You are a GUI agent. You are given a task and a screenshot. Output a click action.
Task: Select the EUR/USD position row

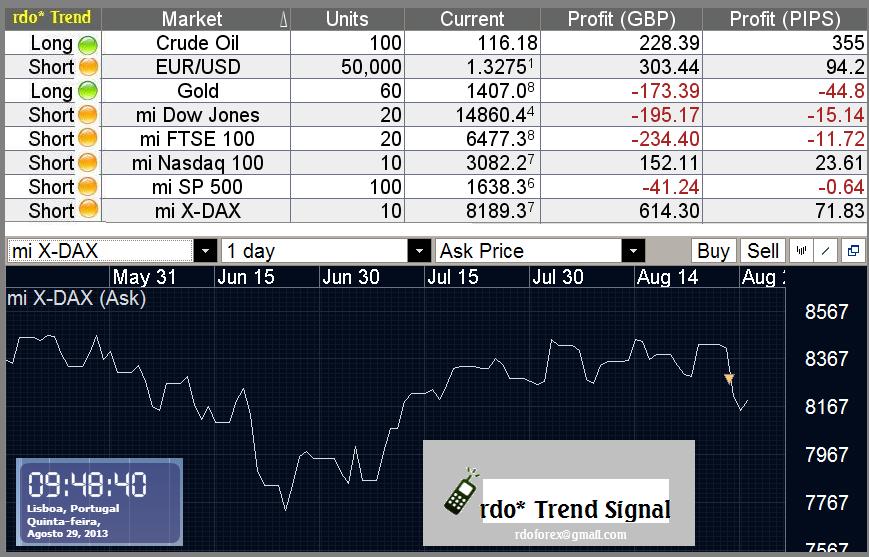click(x=435, y=67)
